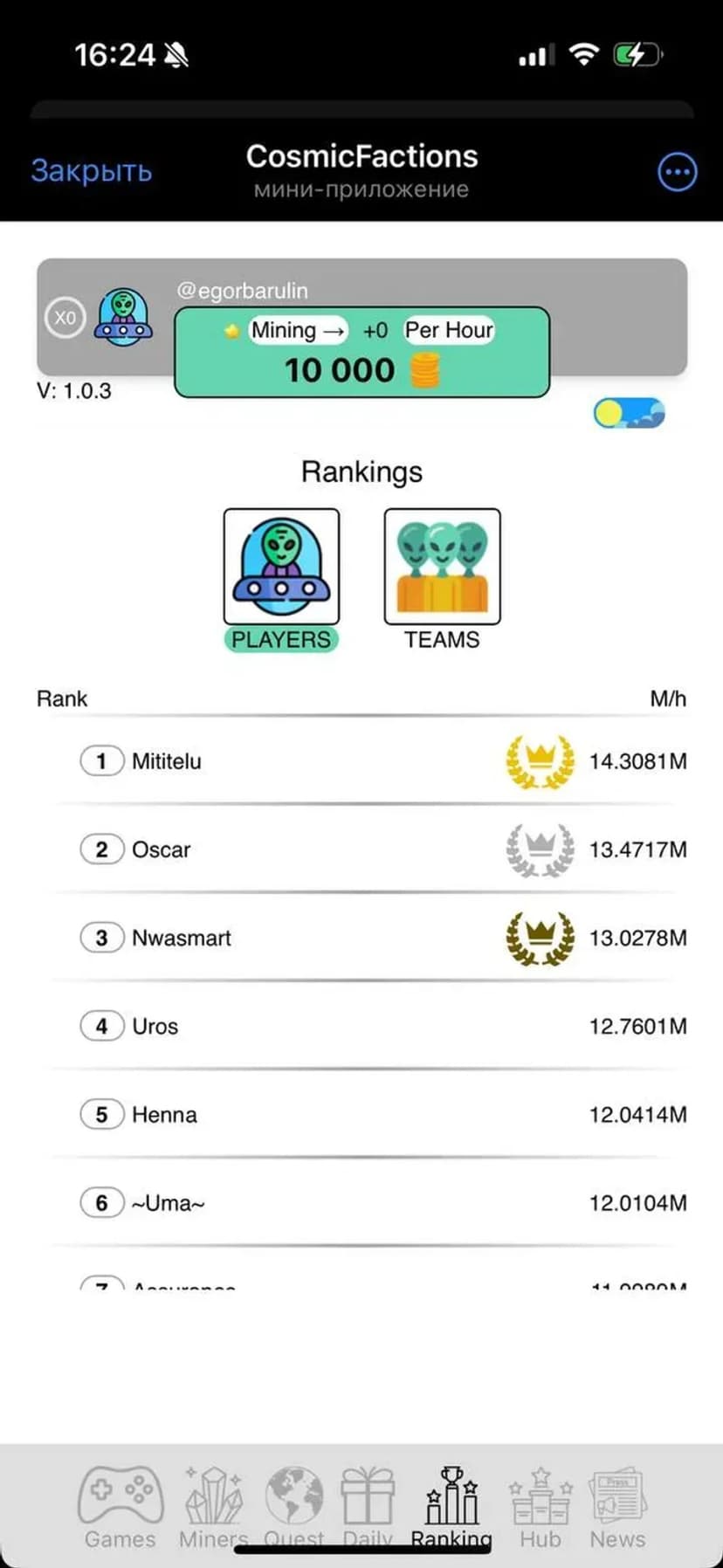Viewport: 723px width, 1568px height.
Task: Select the PLAYERS rankings tab
Action: click(281, 580)
